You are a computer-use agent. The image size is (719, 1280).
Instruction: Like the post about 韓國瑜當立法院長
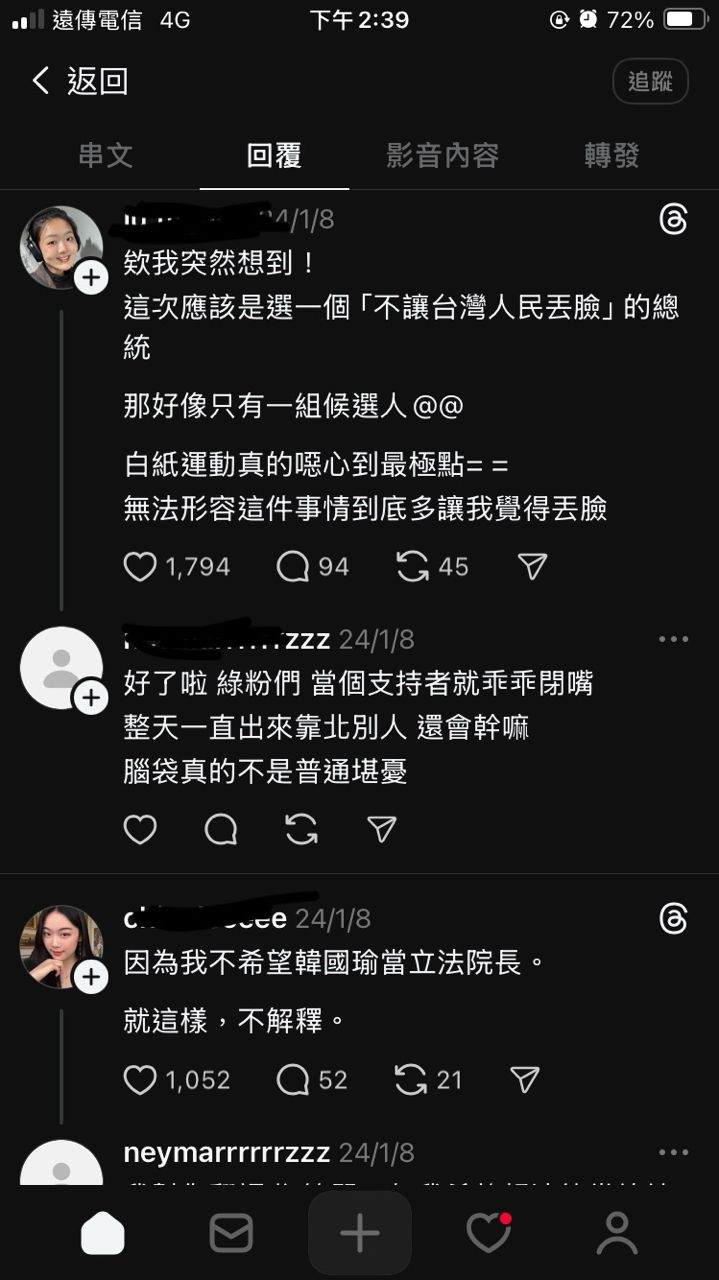[140, 1079]
